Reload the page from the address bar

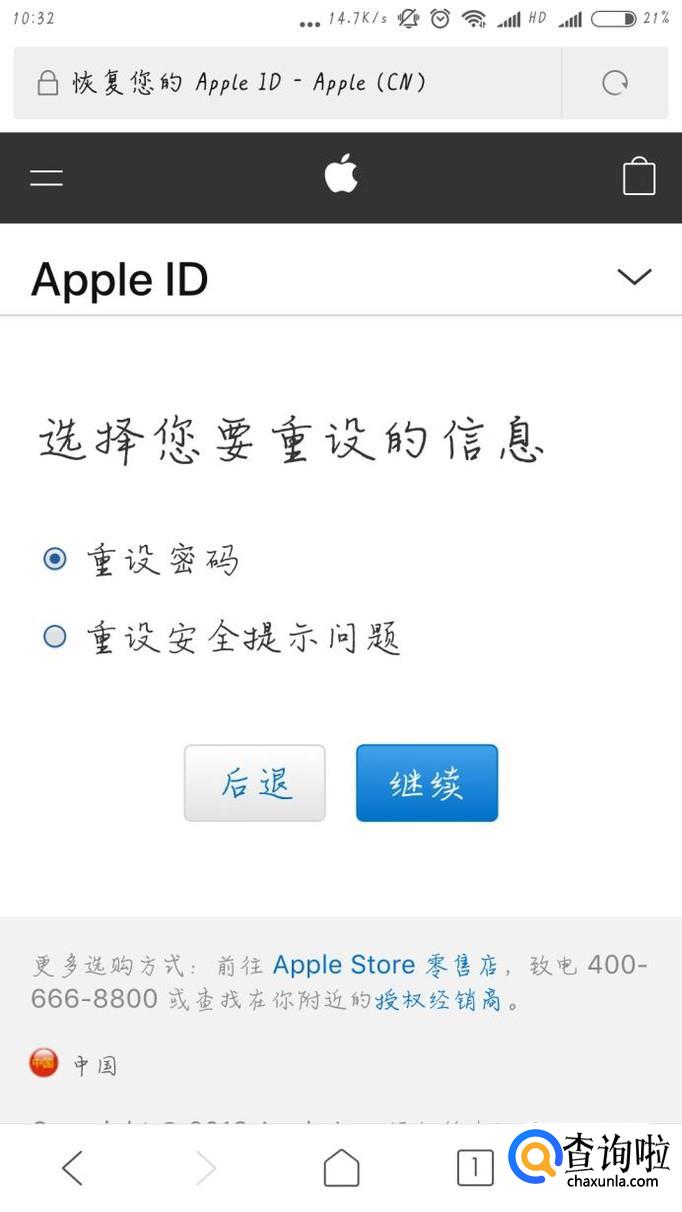(x=615, y=83)
